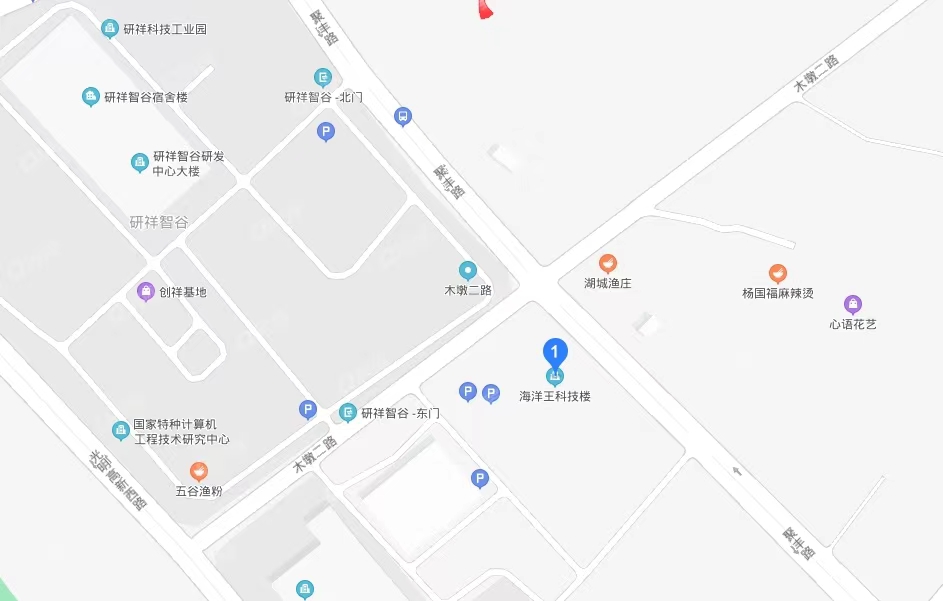Select the 木墩二路 location marker
Image resolution: width=943 pixels, height=601 pixels.
(x=467, y=270)
